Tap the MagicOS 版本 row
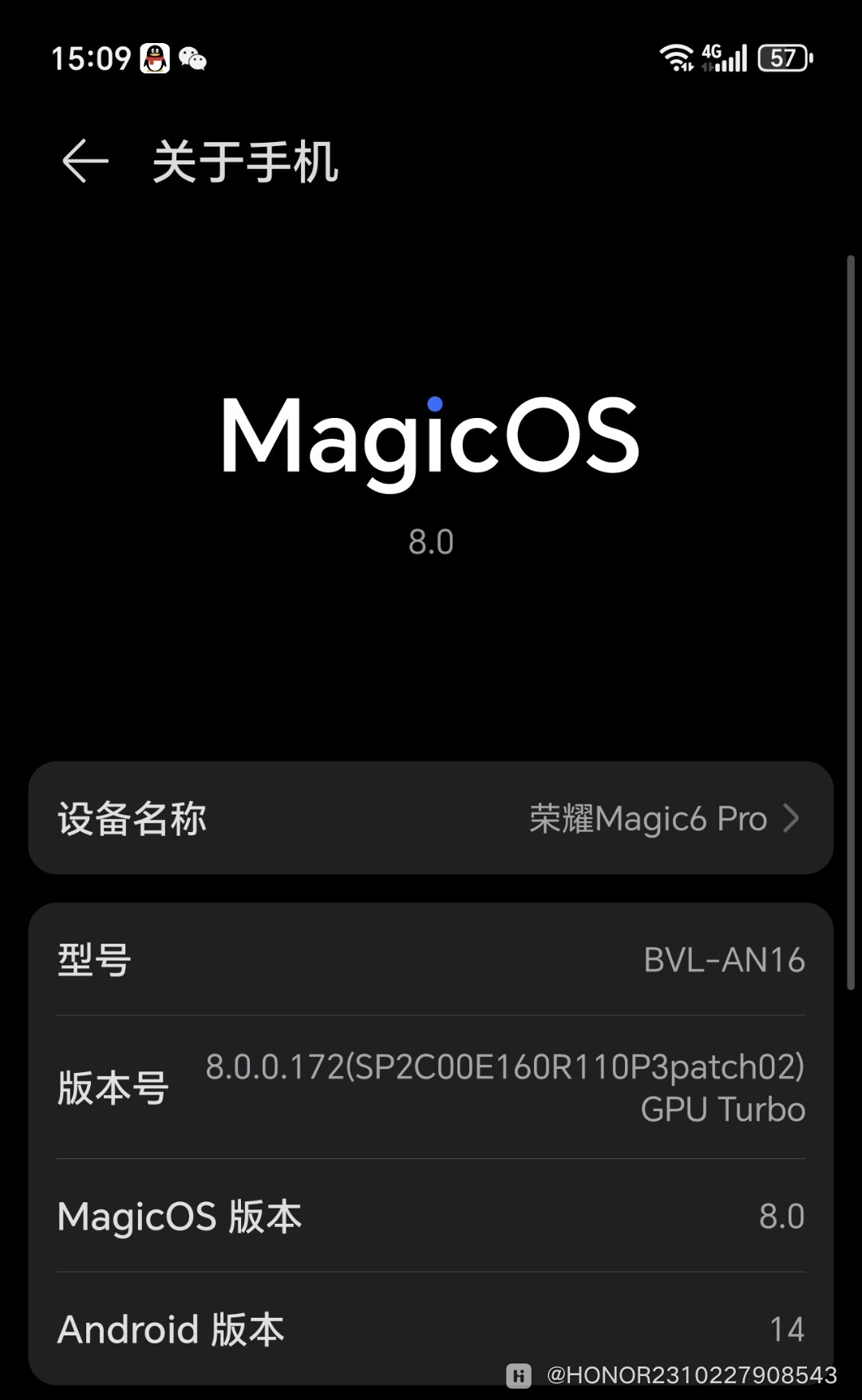 (431, 1216)
